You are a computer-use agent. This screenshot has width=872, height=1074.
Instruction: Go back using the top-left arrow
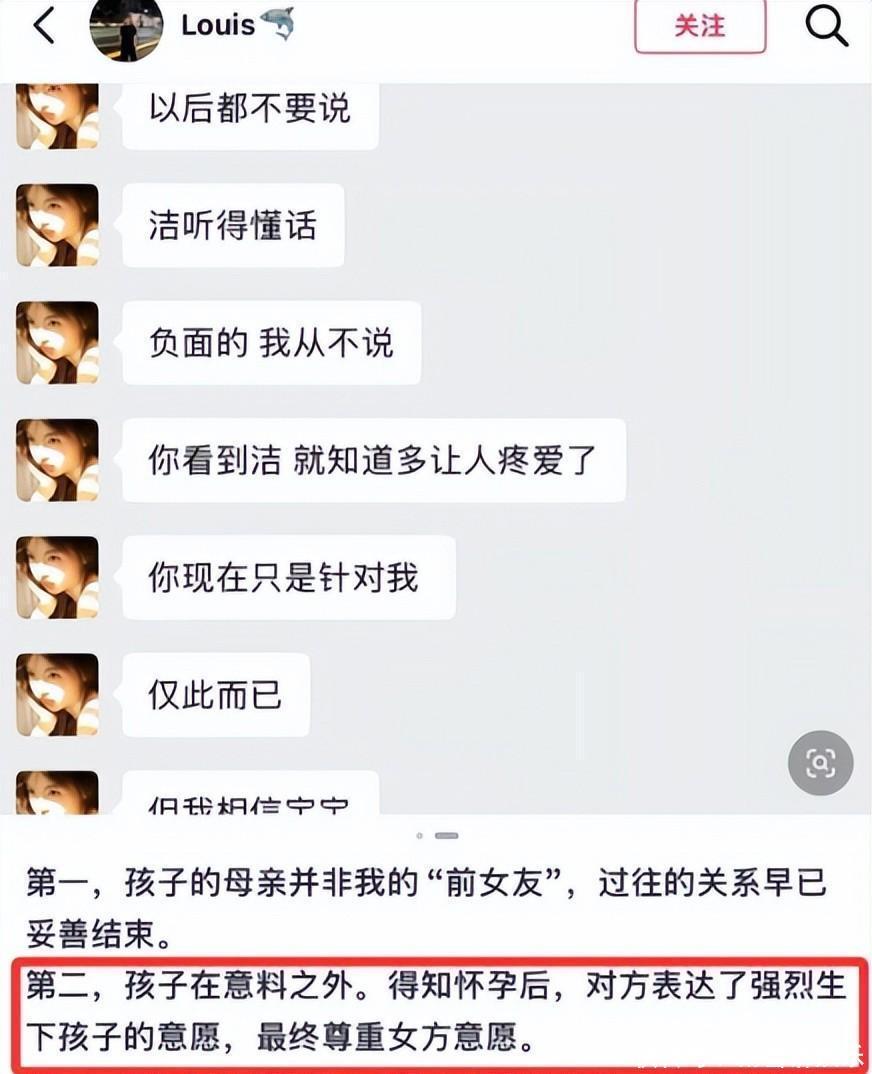pos(44,26)
